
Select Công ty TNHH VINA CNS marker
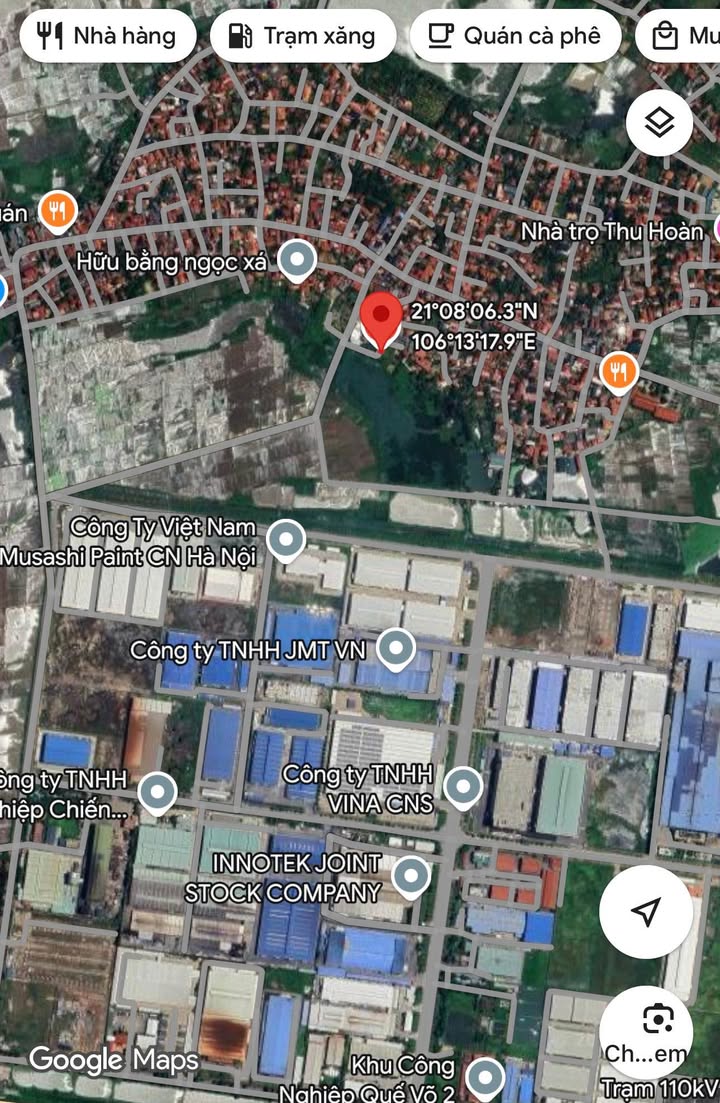(462, 788)
